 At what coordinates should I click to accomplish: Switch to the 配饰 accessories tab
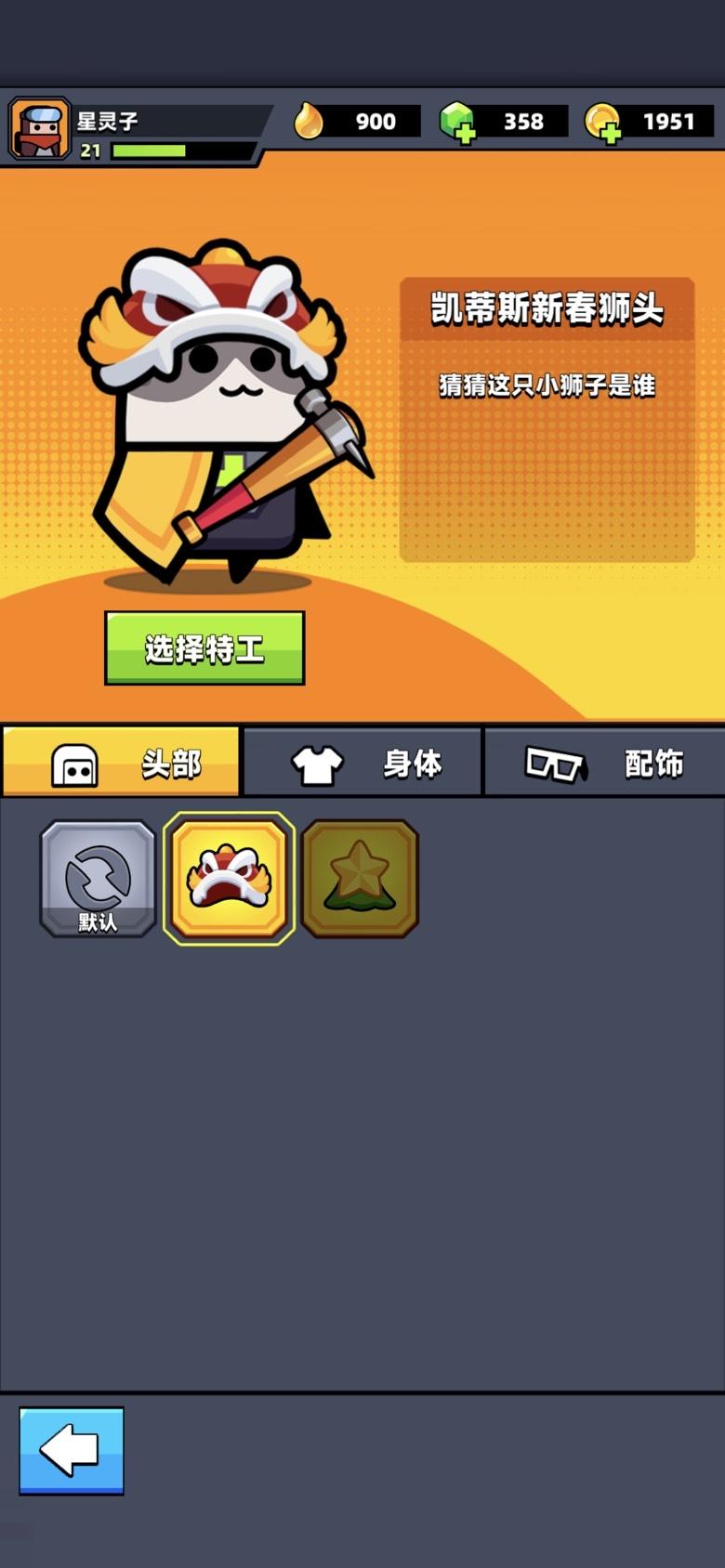point(604,762)
